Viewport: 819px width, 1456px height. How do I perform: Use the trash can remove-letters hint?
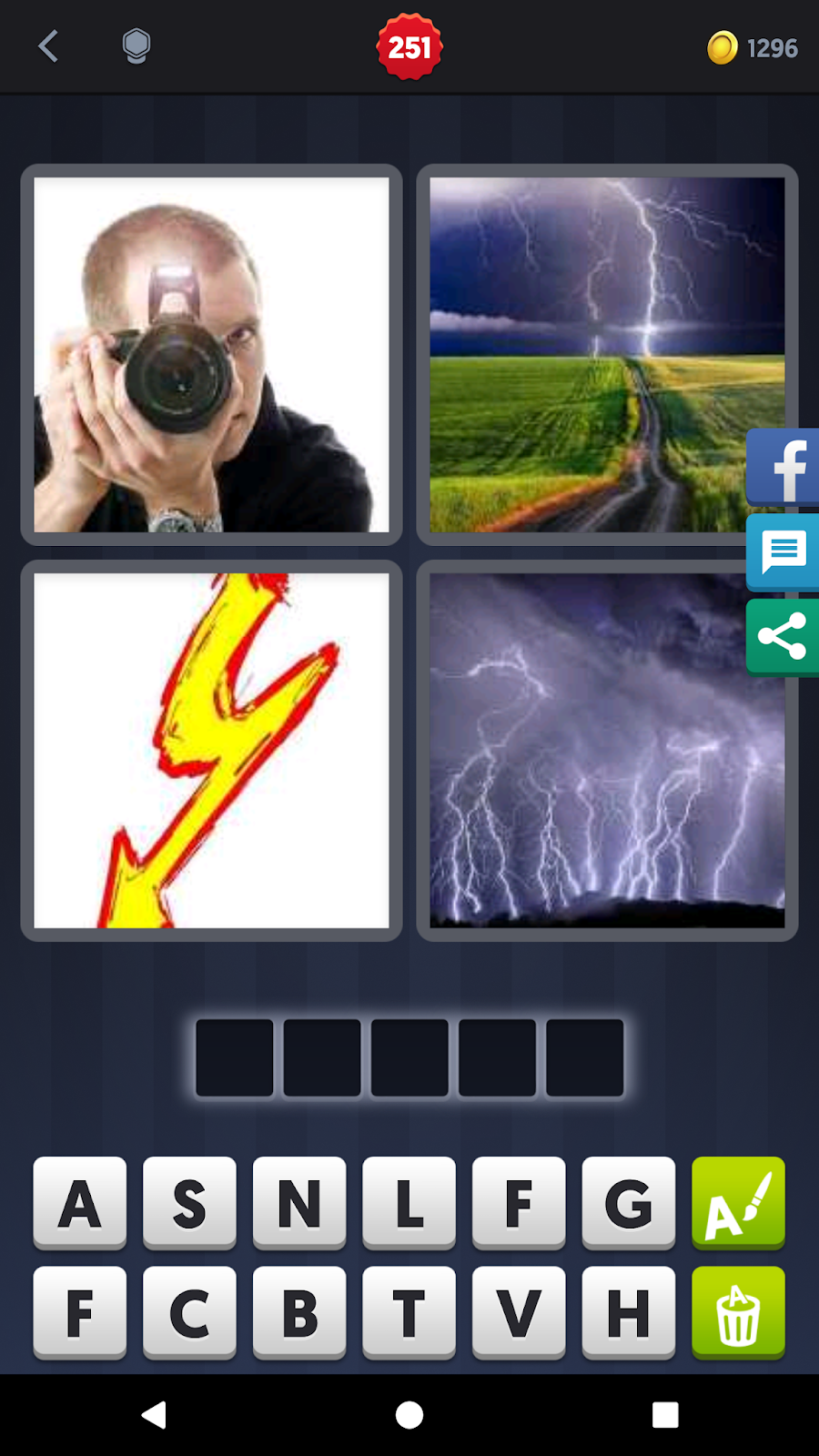738,1312
